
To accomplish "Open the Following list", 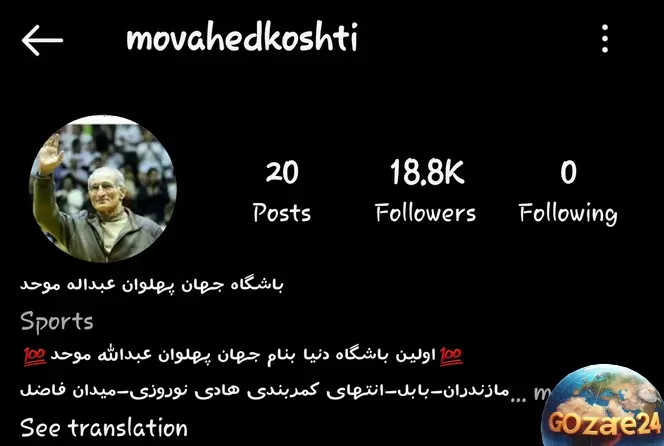I will [x=568, y=192].
